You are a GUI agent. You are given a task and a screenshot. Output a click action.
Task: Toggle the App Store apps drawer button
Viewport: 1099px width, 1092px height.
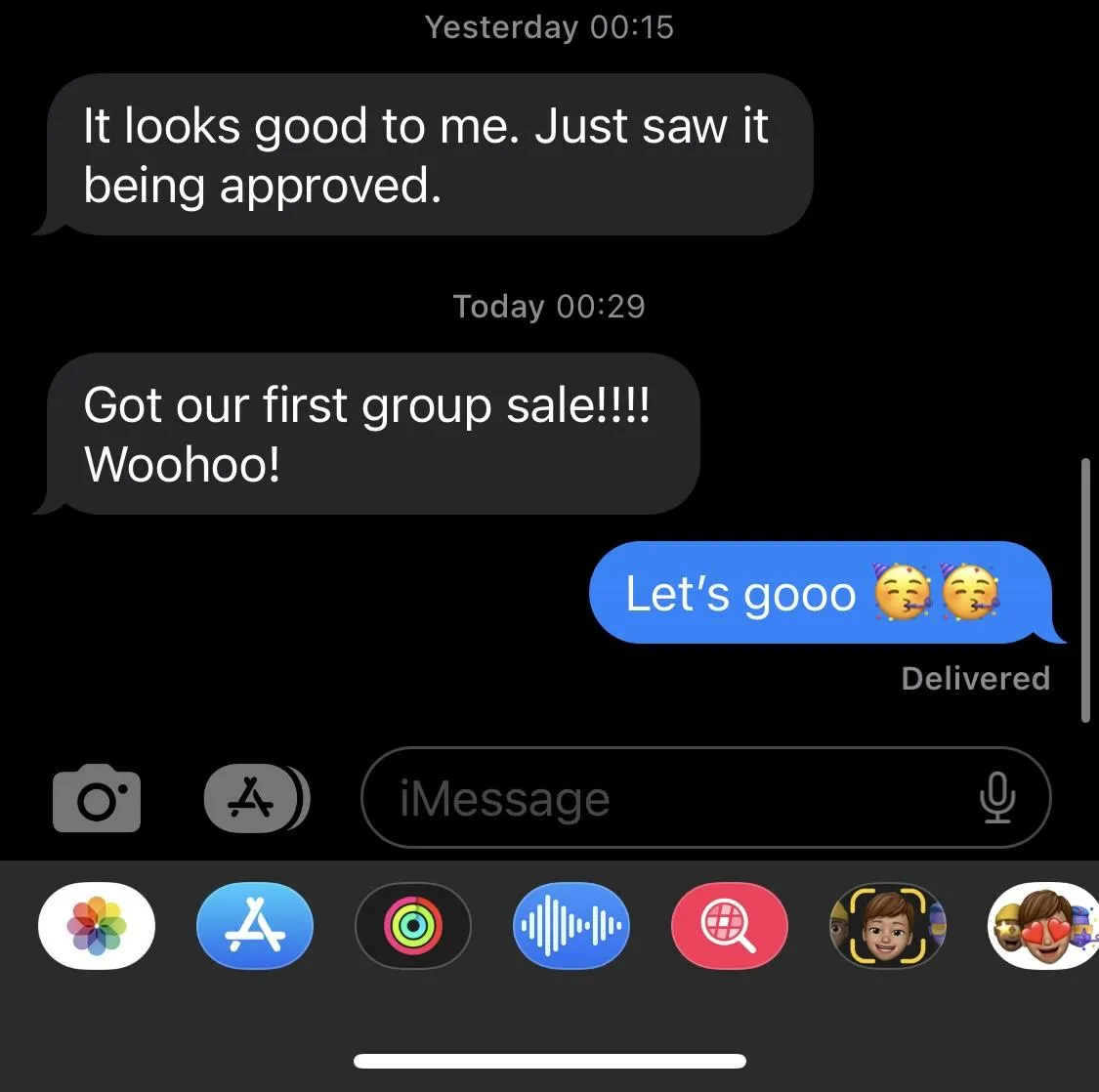point(255,798)
